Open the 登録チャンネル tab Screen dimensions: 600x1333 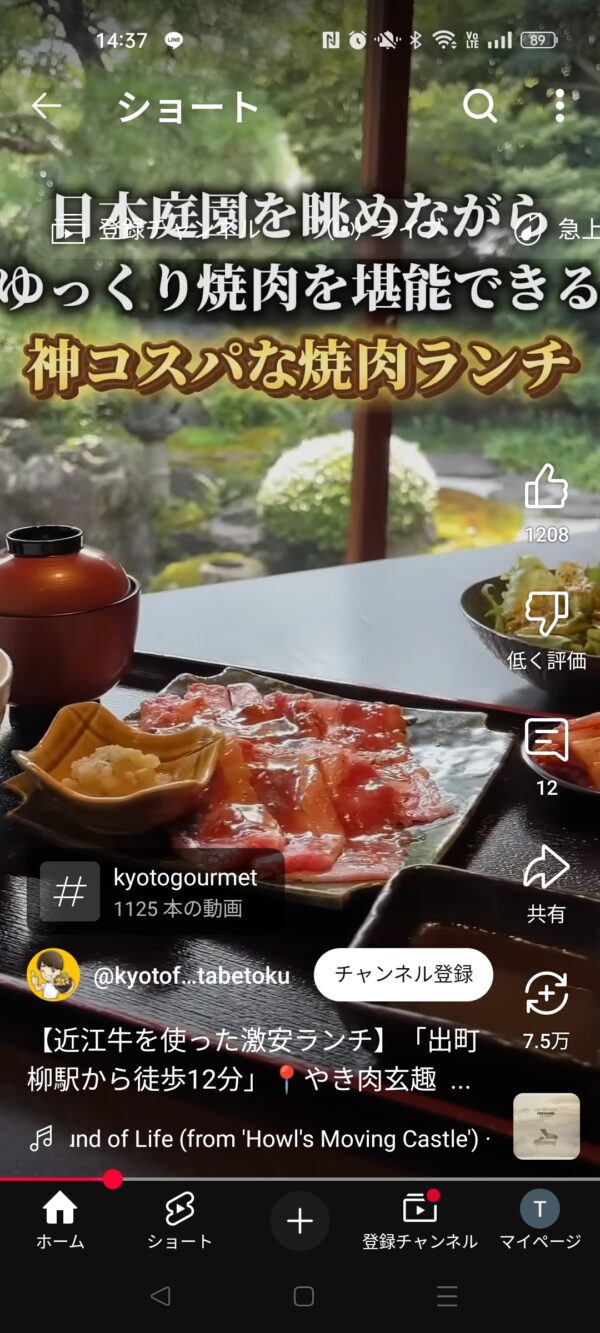[419, 1221]
